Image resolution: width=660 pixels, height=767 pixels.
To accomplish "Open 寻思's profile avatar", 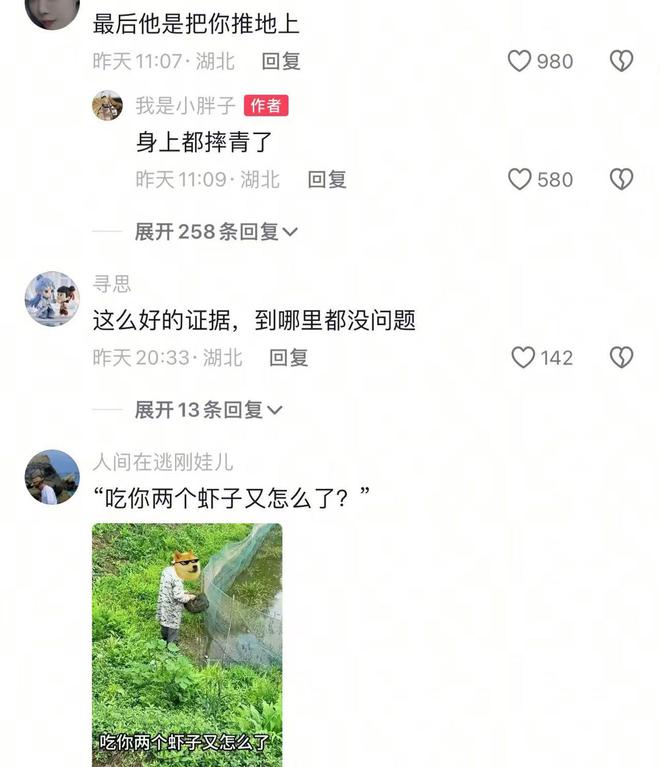I will click(x=51, y=298).
